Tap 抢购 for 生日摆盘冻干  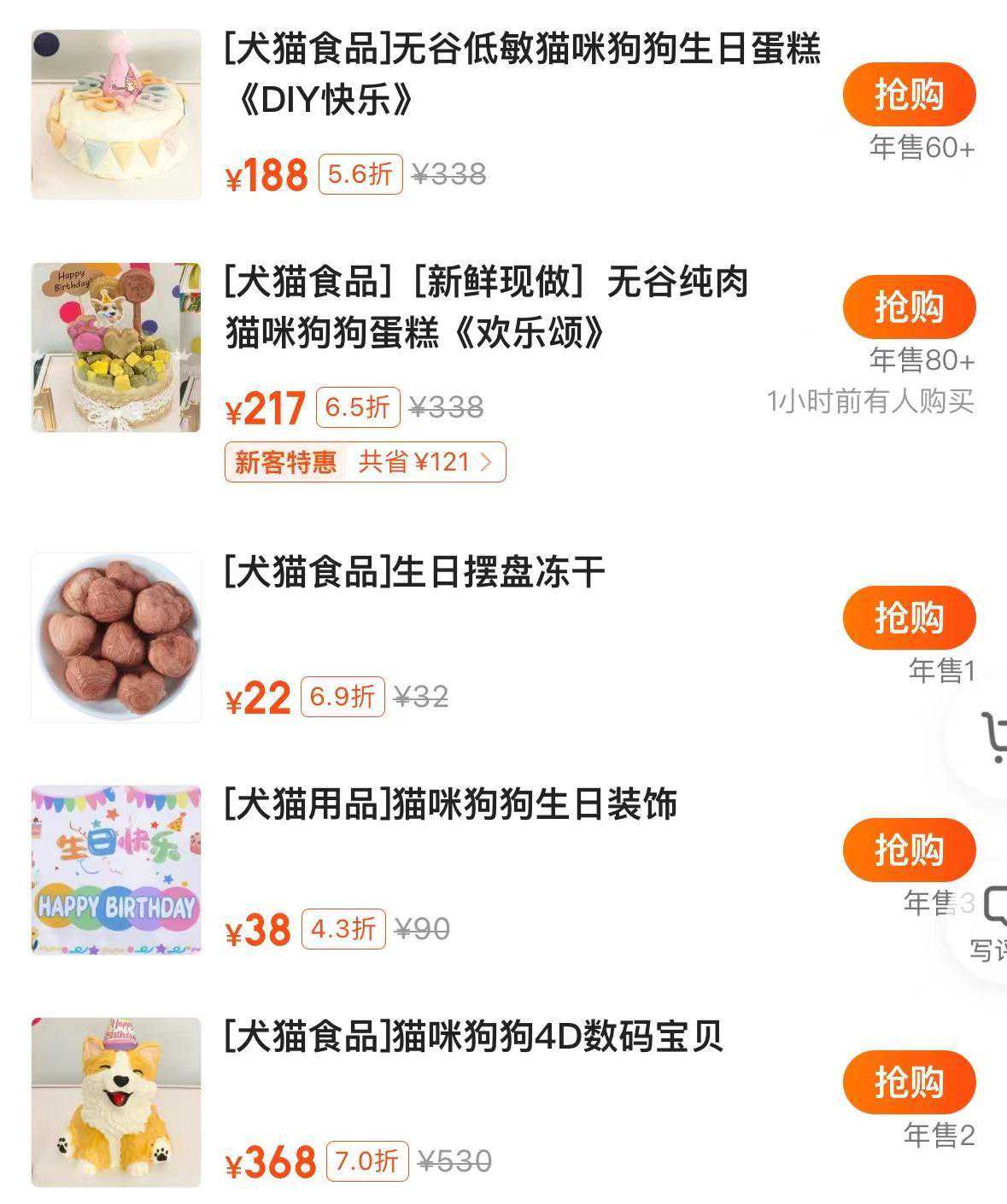point(909,617)
